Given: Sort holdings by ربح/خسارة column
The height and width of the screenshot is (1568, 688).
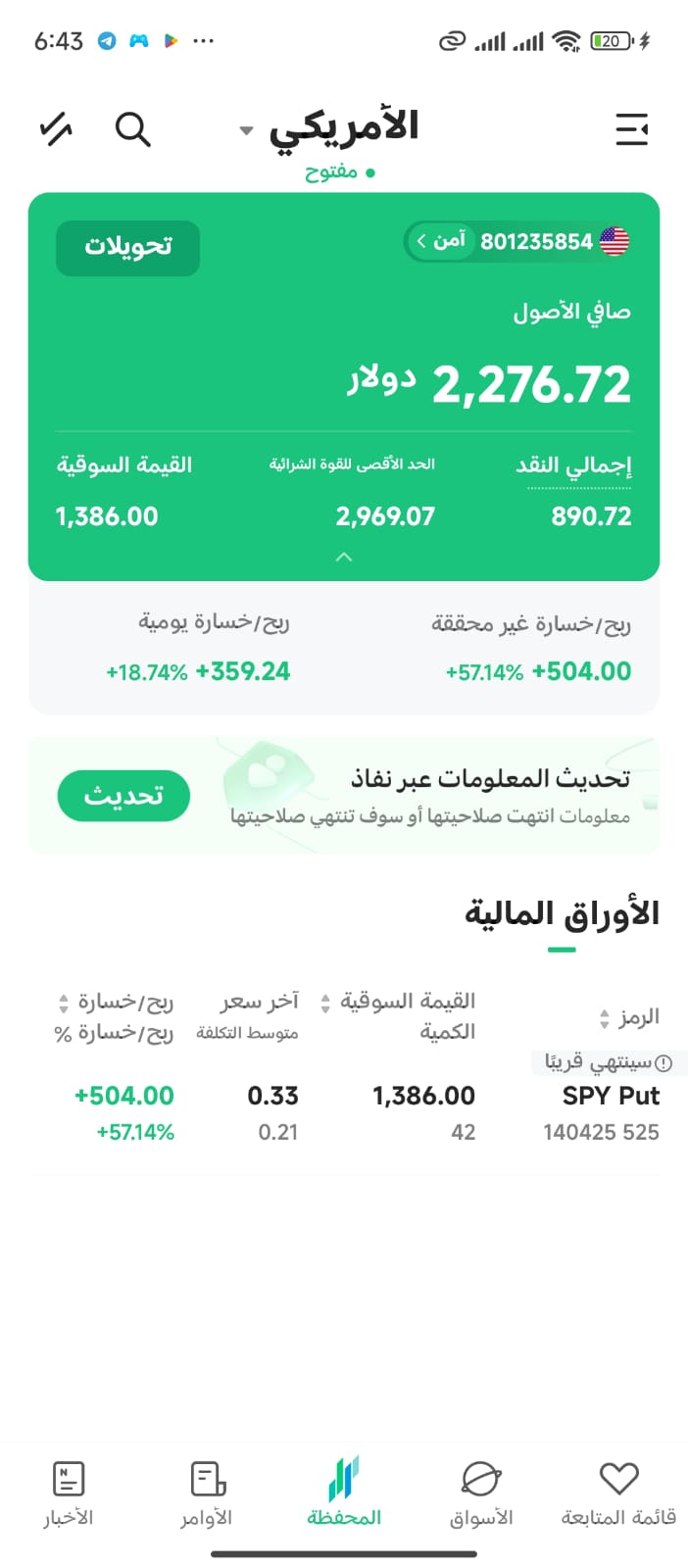Looking at the screenshot, I should 116,1002.
